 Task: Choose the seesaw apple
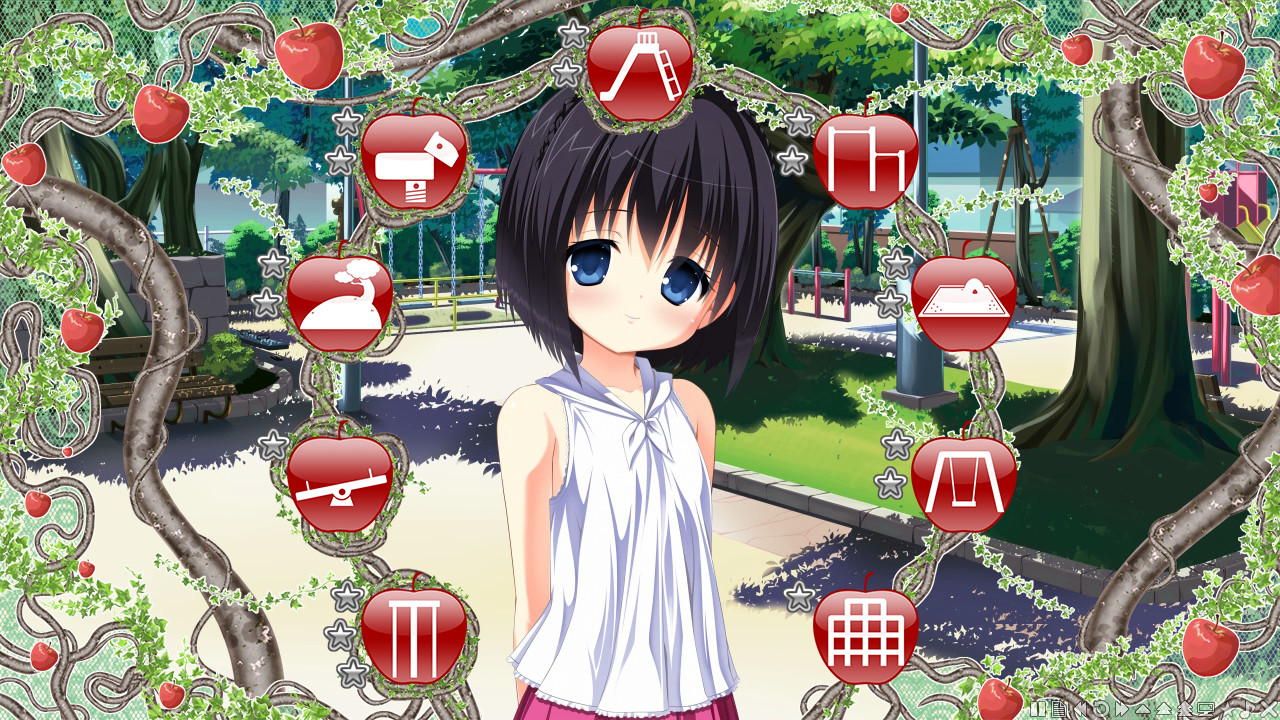[340, 483]
